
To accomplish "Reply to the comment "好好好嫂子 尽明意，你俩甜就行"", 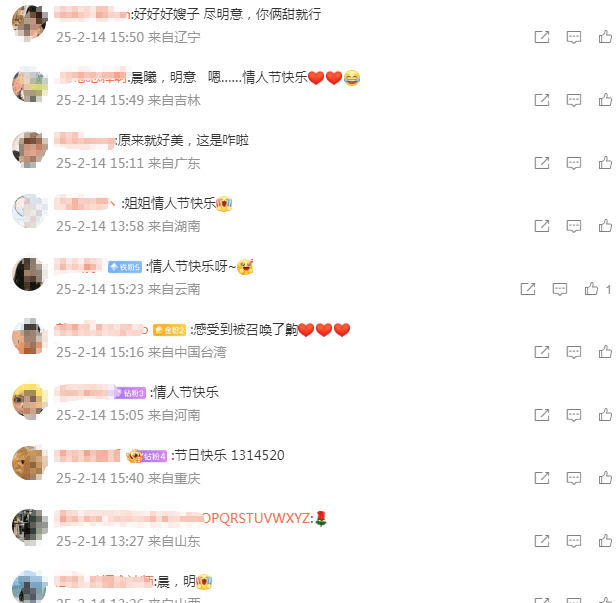I will tap(573, 37).
